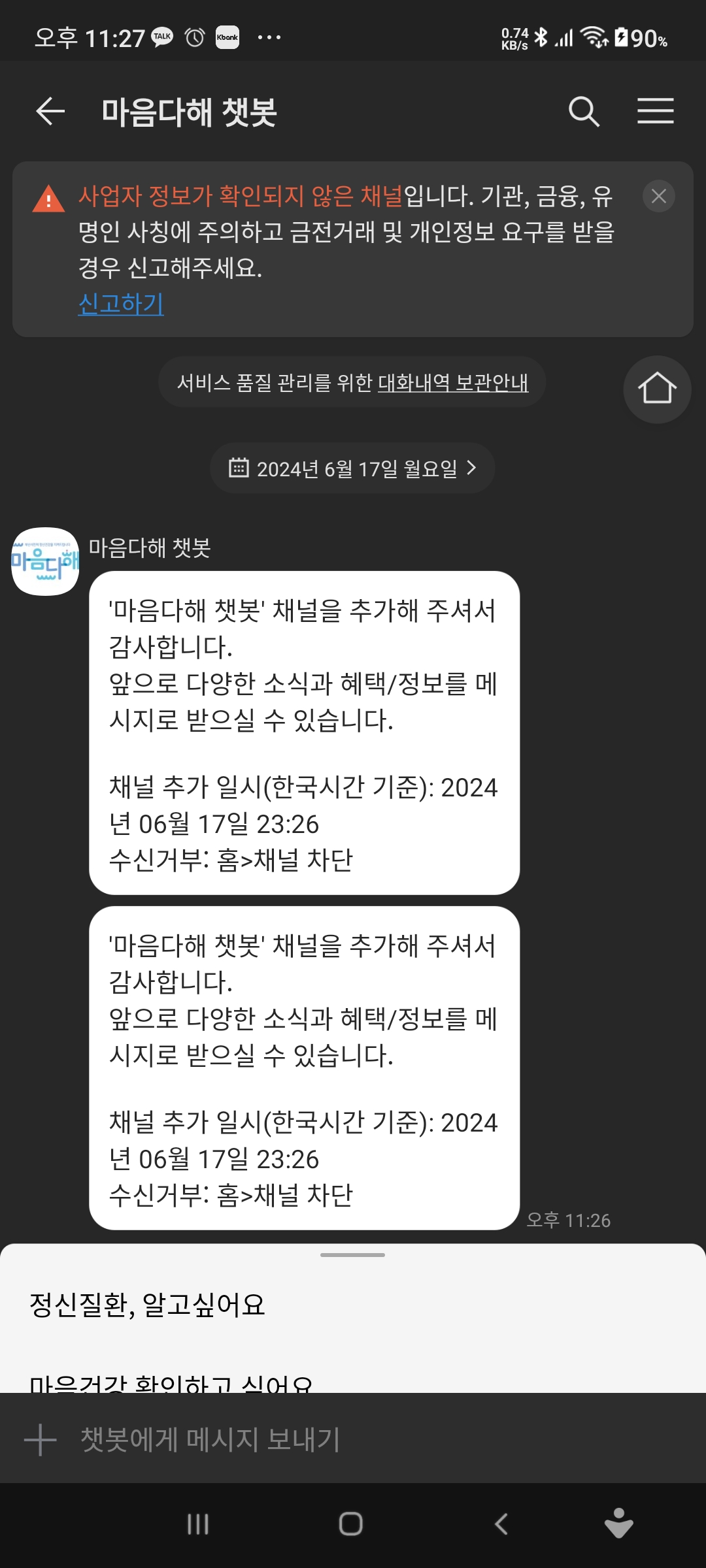Viewport: 706px width, 1568px height.
Task: Go back from 마음다해 챗봇 chat
Action: (x=50, y=111)
